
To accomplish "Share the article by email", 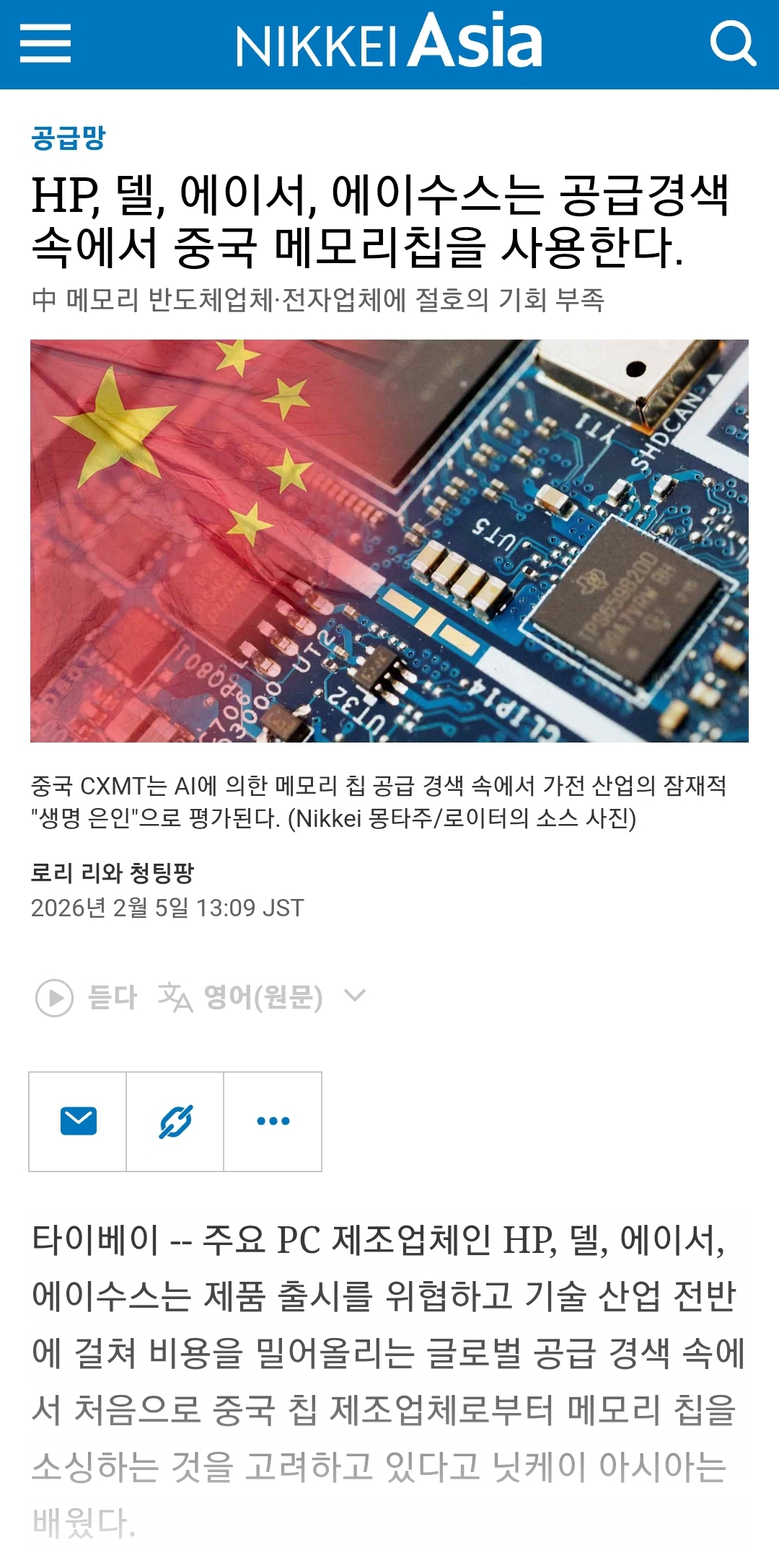I will click(78, 1121).
